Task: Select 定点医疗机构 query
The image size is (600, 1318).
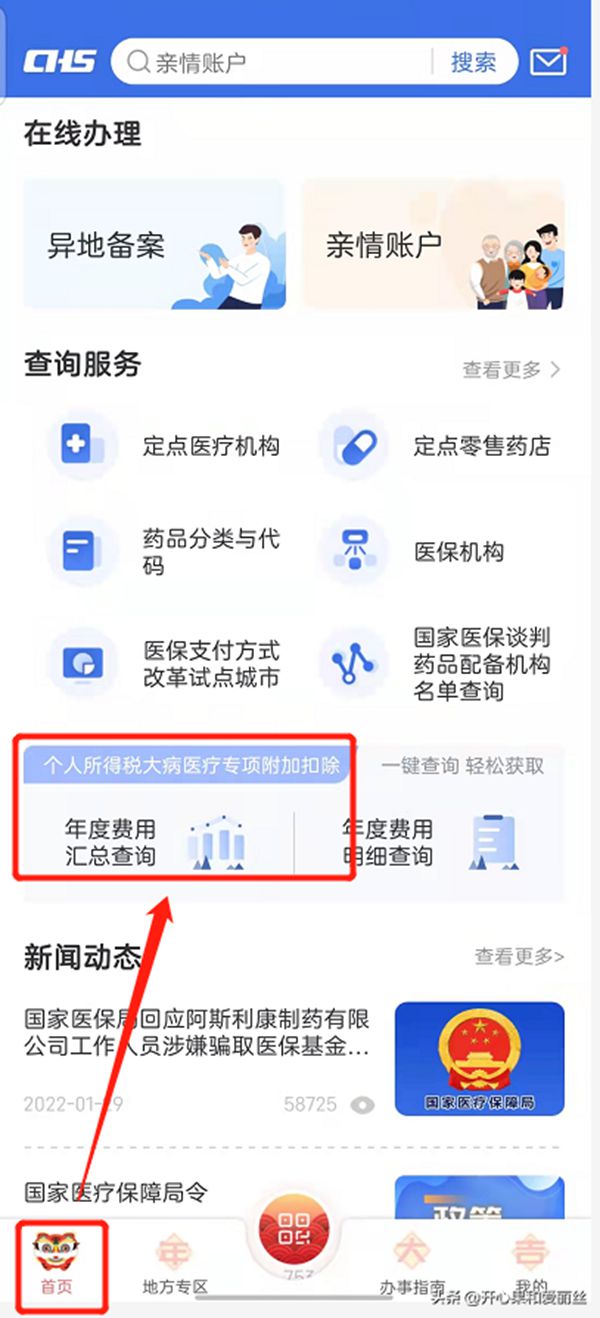Action: tap(164, 446)
